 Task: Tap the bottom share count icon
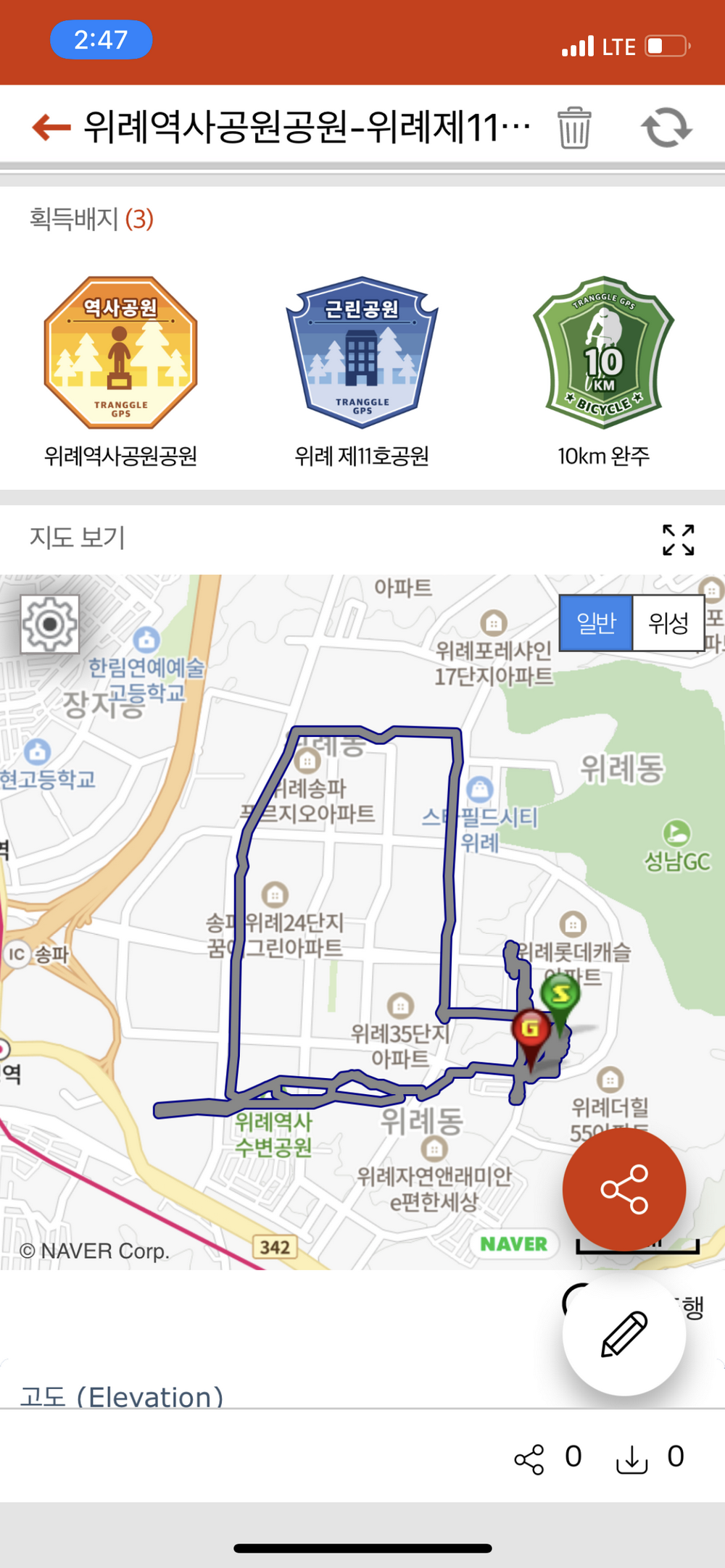(x=529, y=1459)
